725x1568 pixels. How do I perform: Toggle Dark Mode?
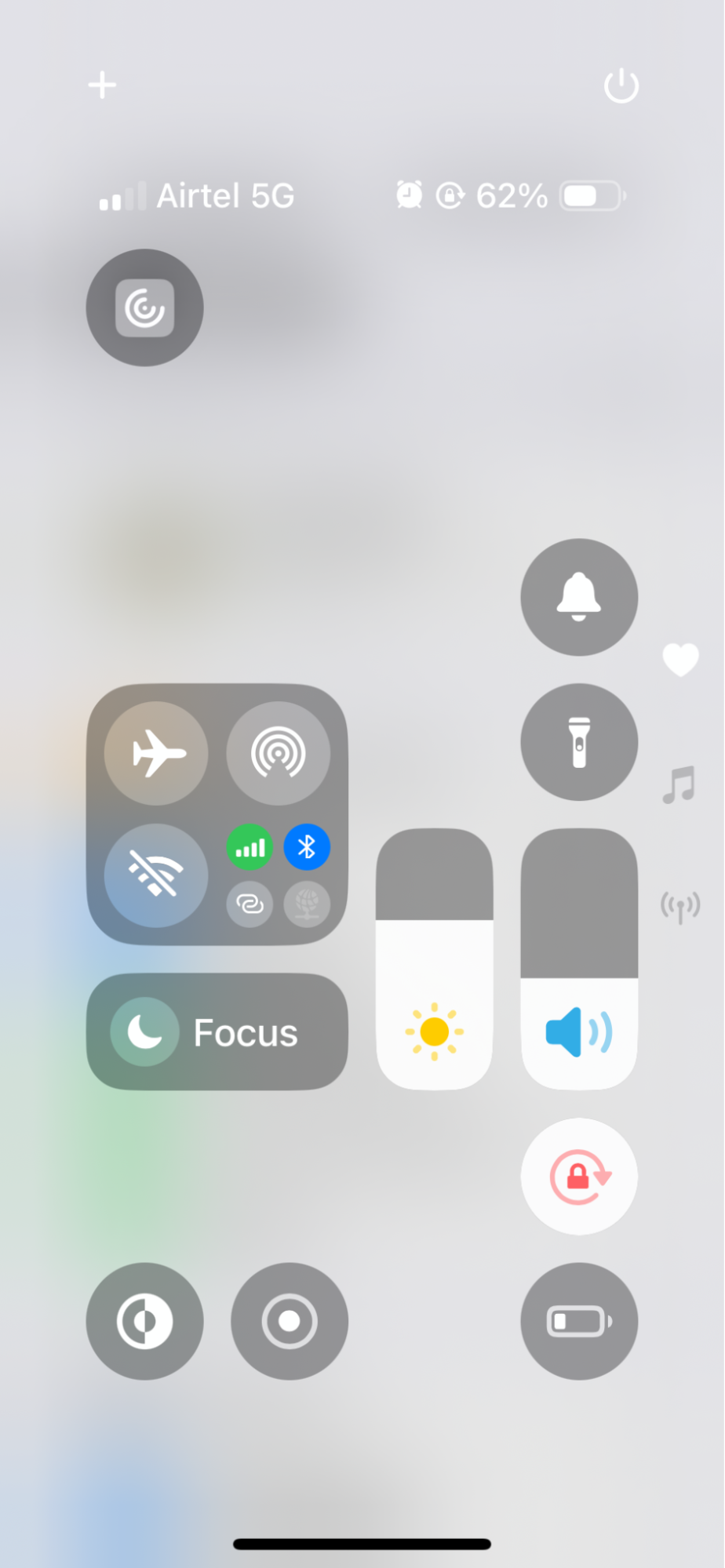point(144,1321)
